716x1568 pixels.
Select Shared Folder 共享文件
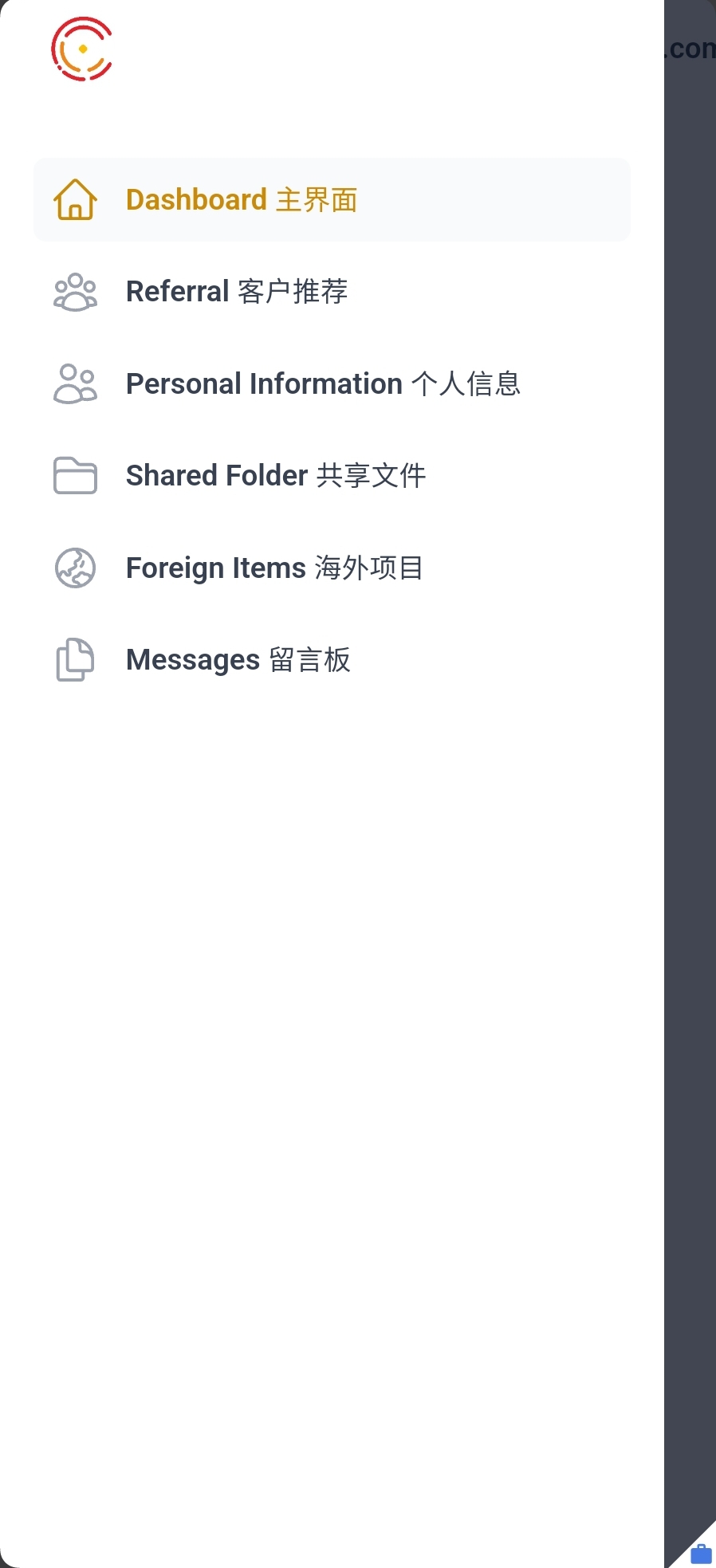point(275,476)
